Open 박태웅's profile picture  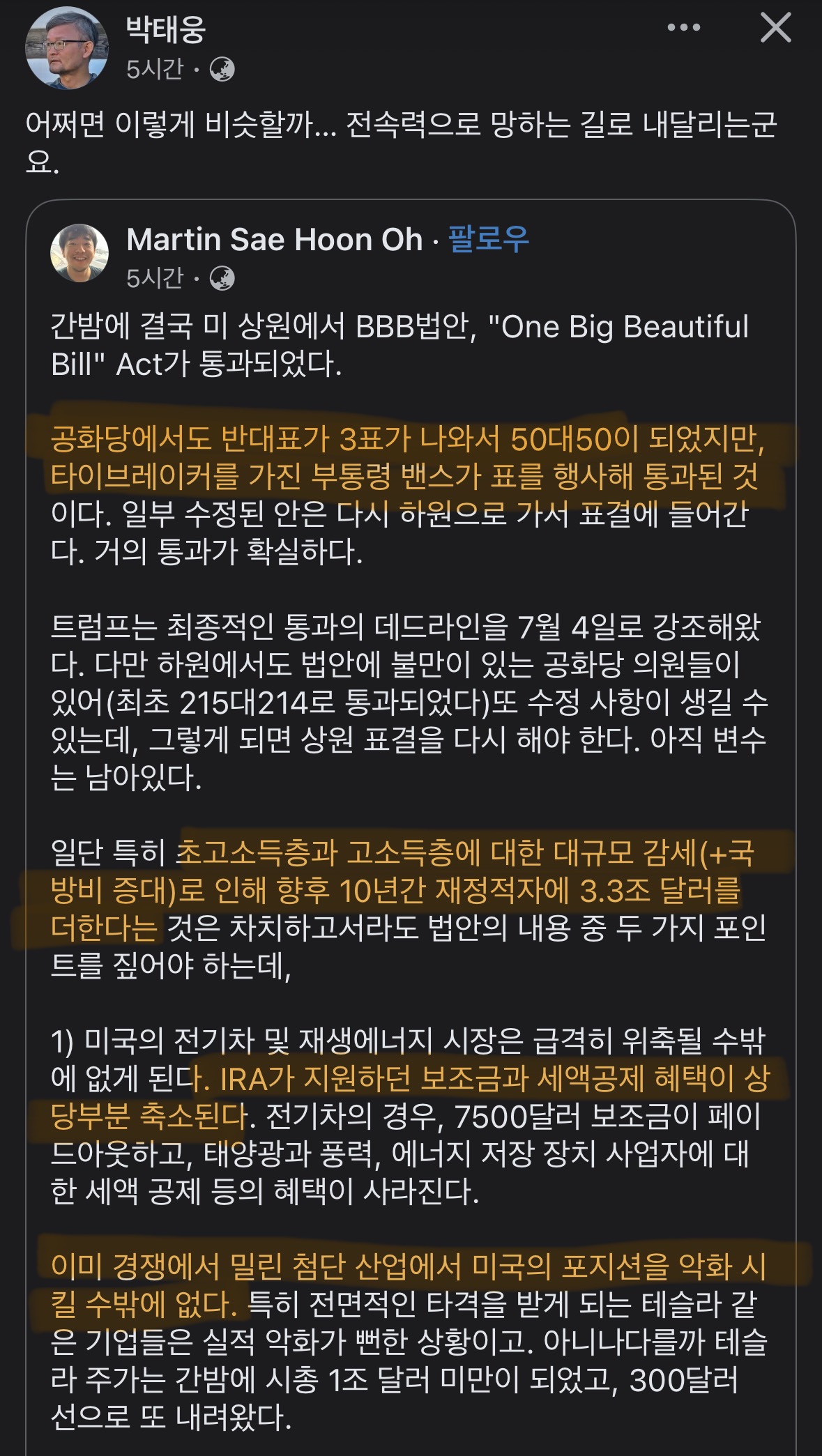click(67, 48)
